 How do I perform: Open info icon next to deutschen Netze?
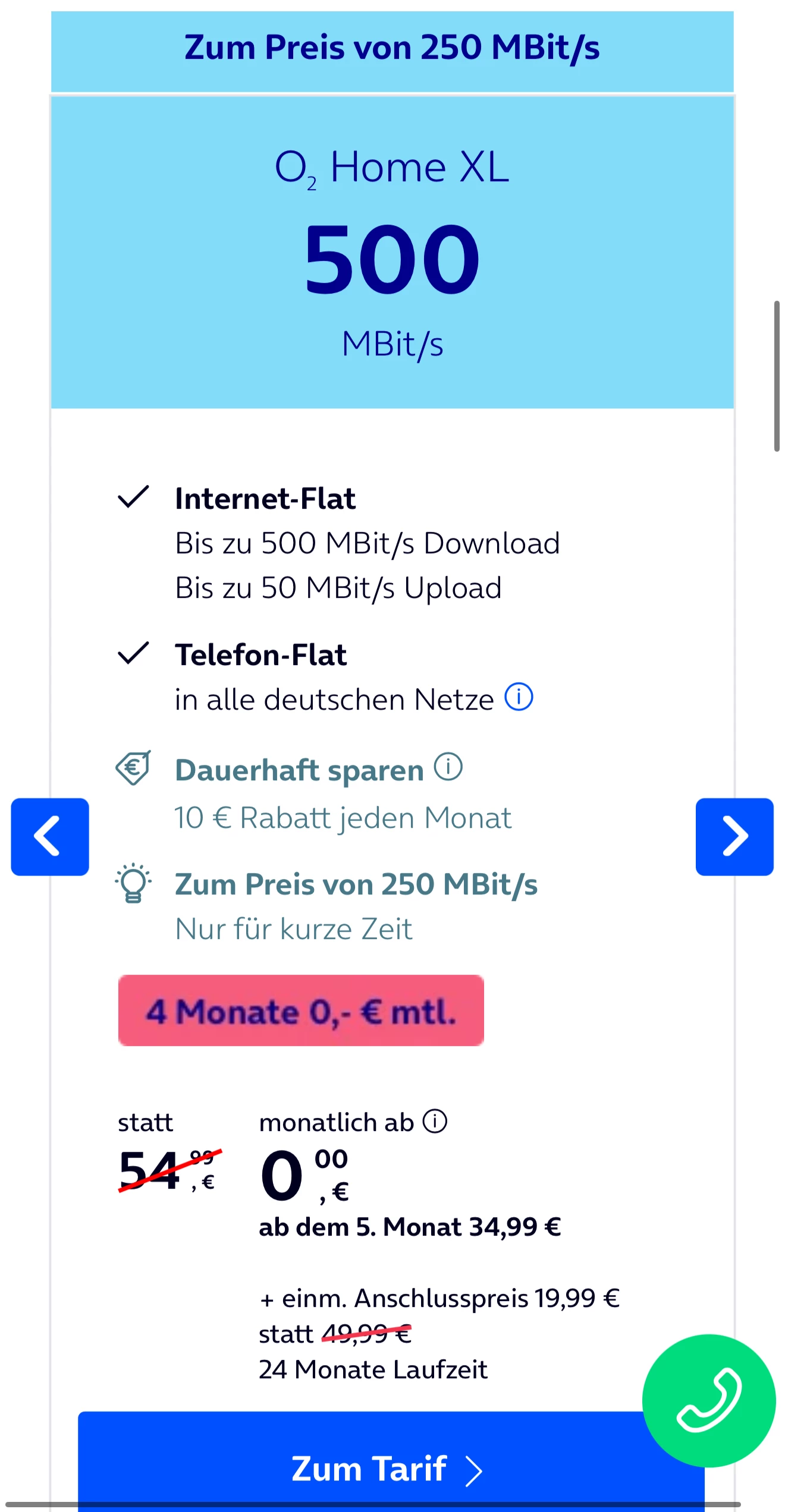[x=519, y=697]
